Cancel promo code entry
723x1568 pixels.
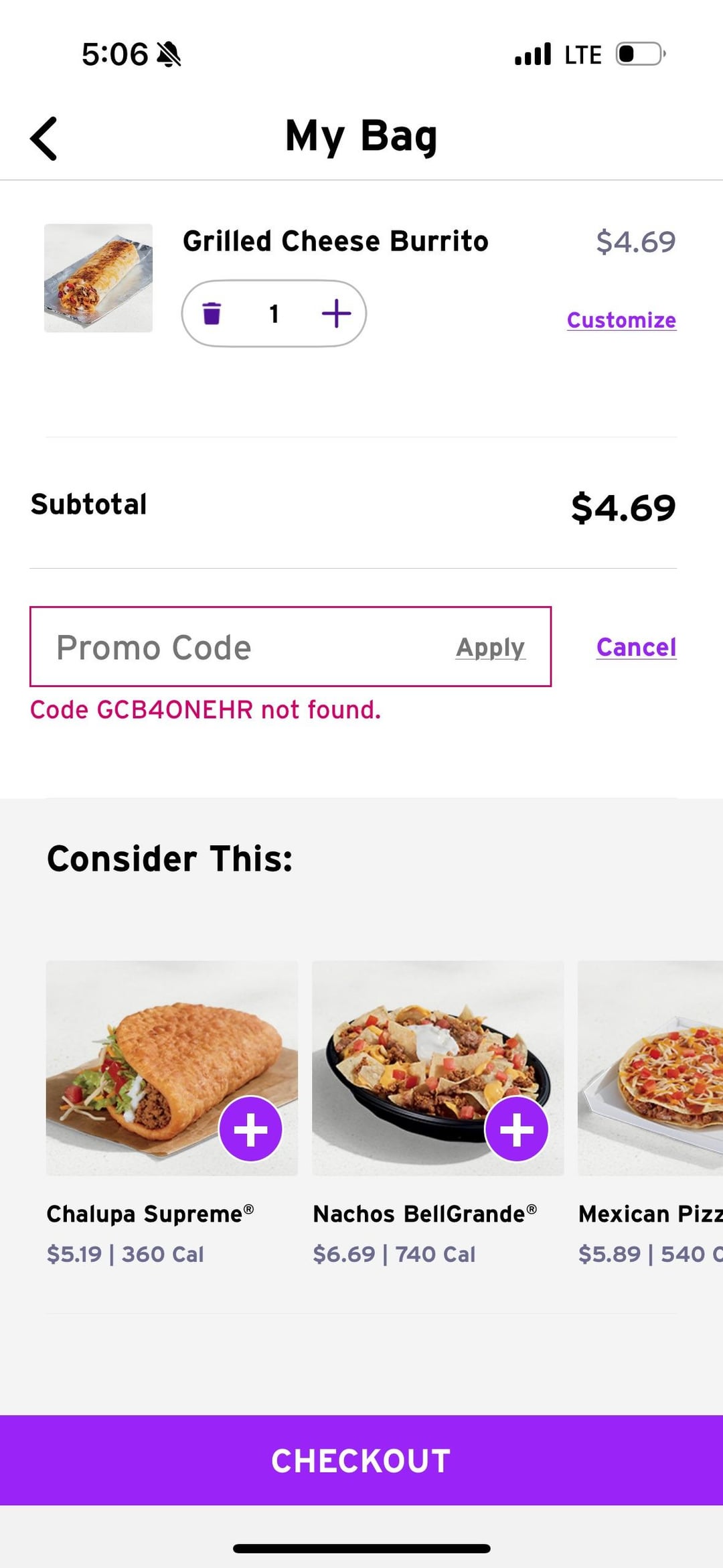click(636, 647)
